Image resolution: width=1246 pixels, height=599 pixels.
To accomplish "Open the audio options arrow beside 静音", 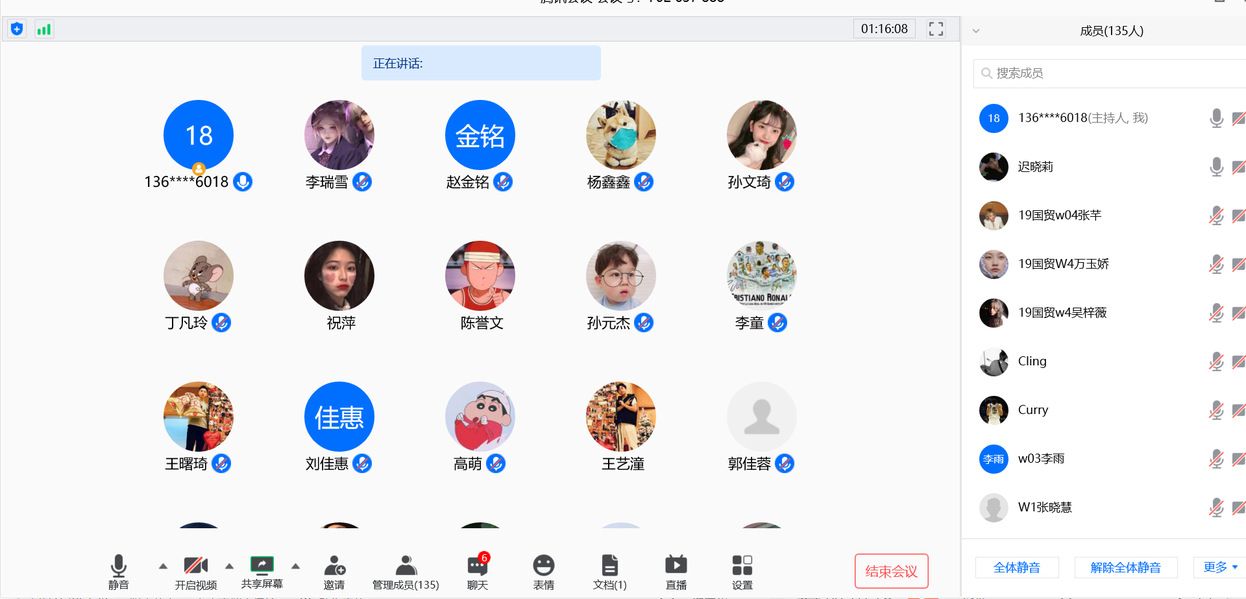I will [163, 566].
